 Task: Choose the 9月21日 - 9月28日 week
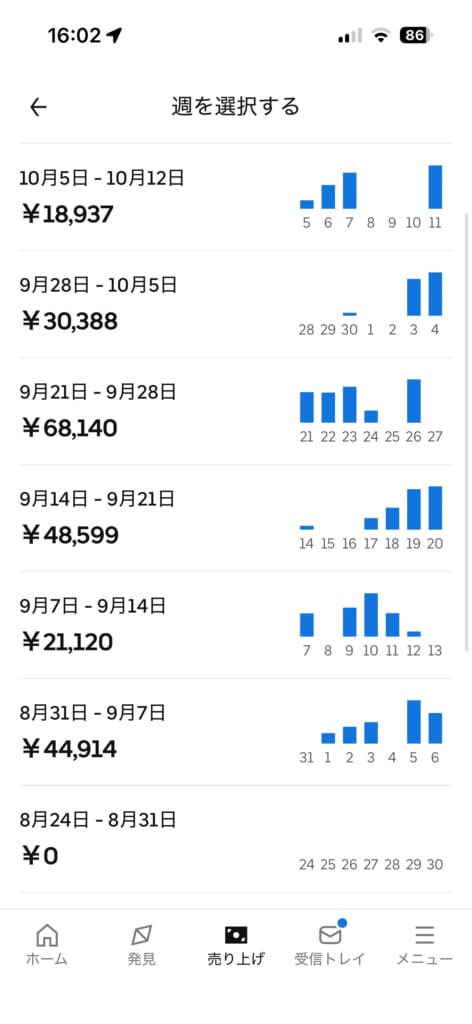236,411
